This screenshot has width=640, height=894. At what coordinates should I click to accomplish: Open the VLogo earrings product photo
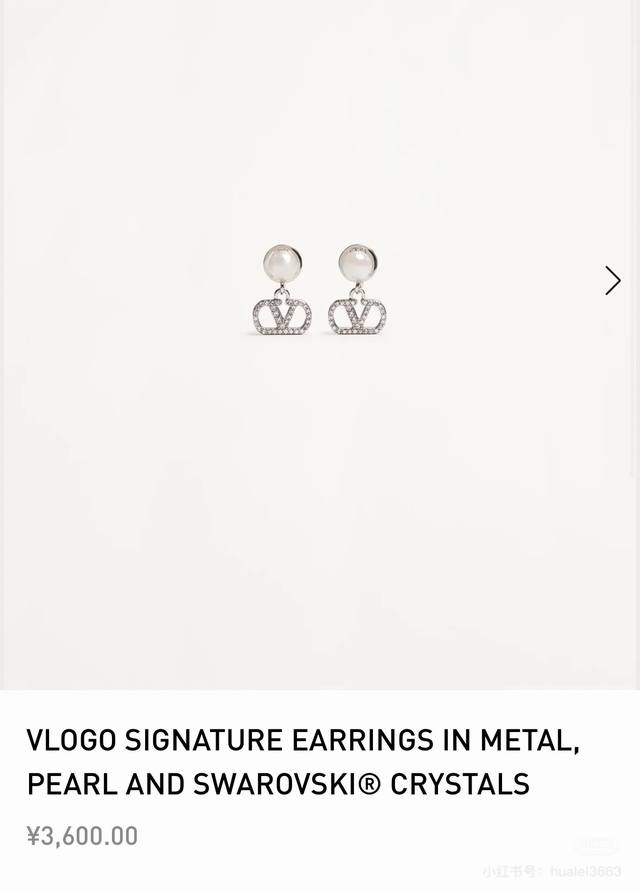coord(319,290)
